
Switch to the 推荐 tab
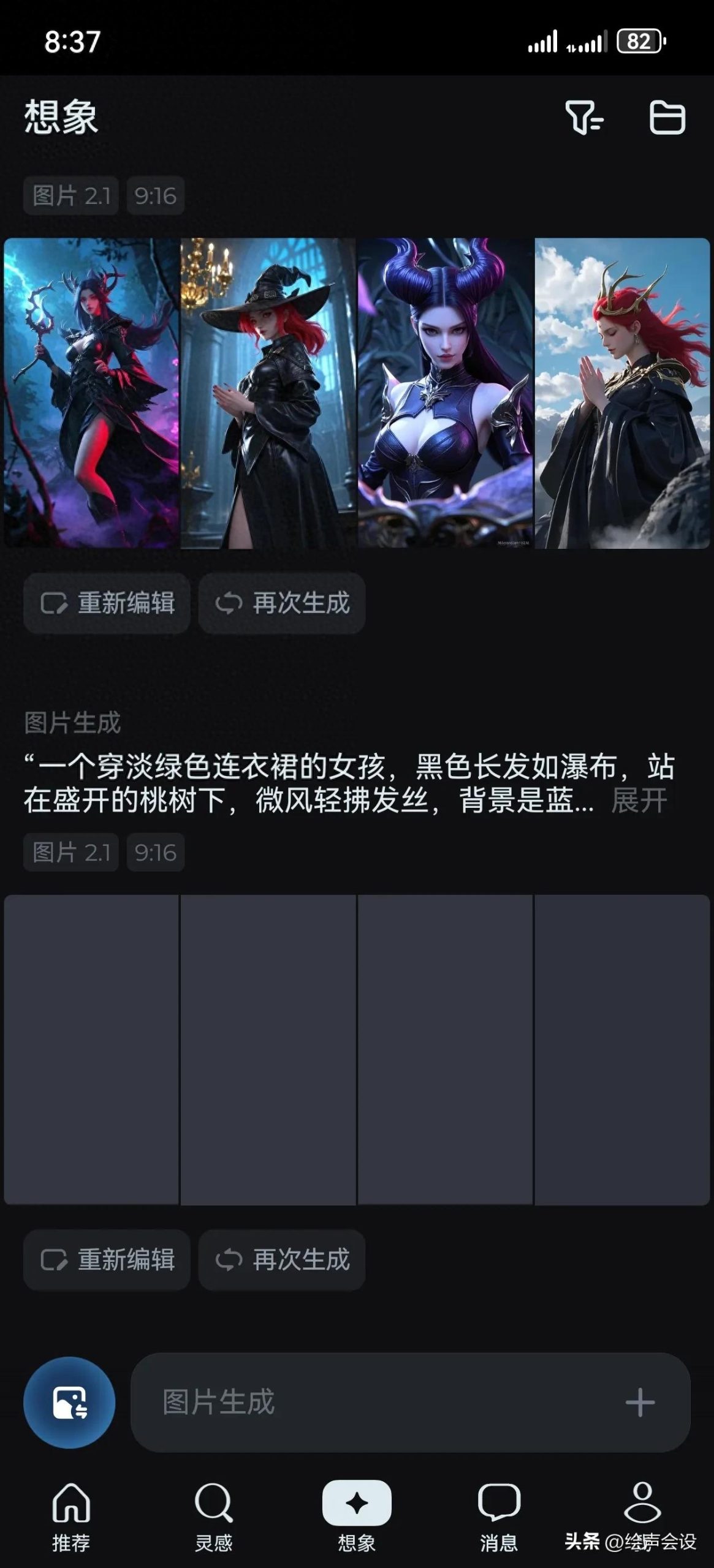point(71,1516)
